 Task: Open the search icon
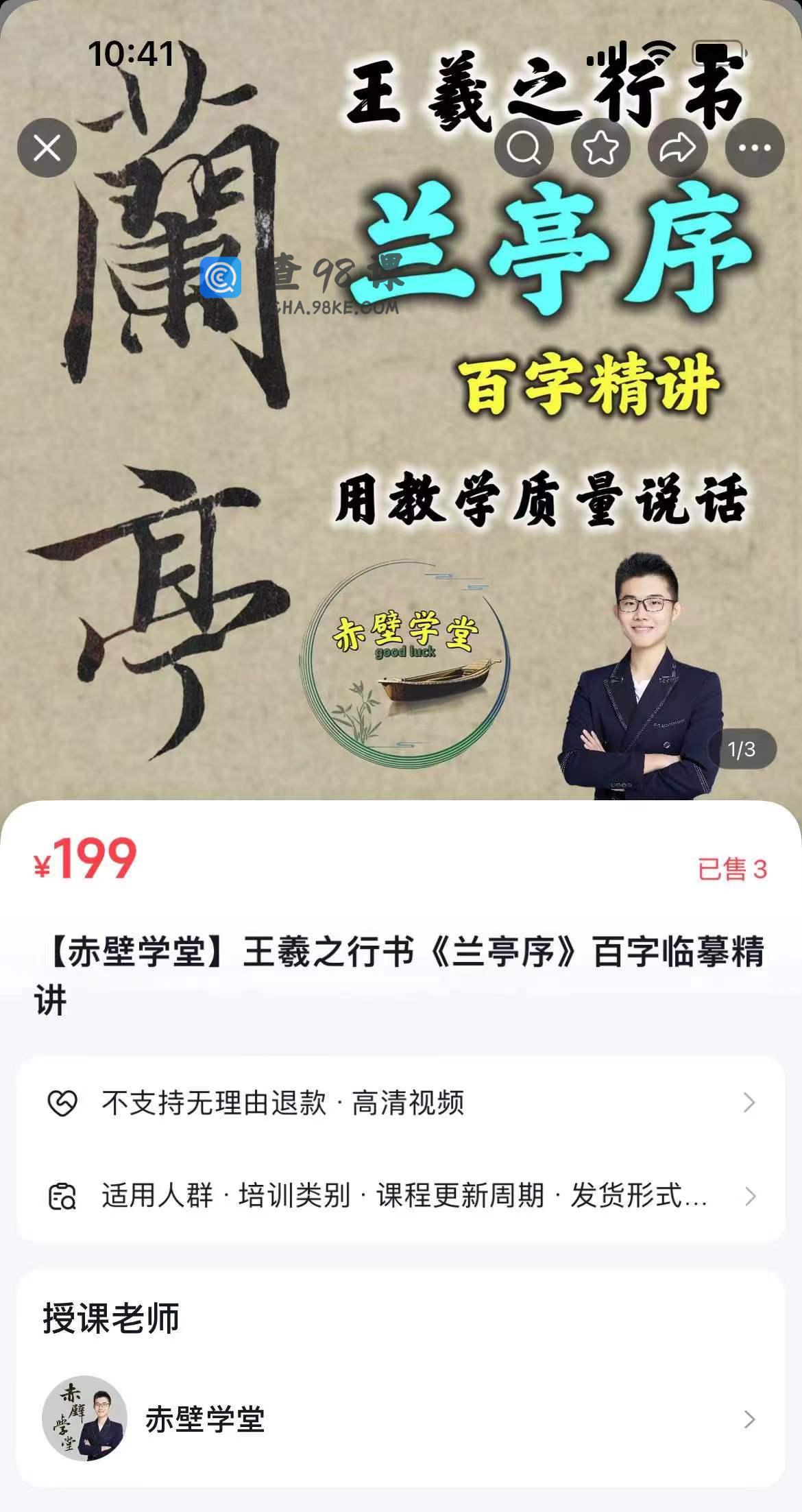click(x=524, y=148)
